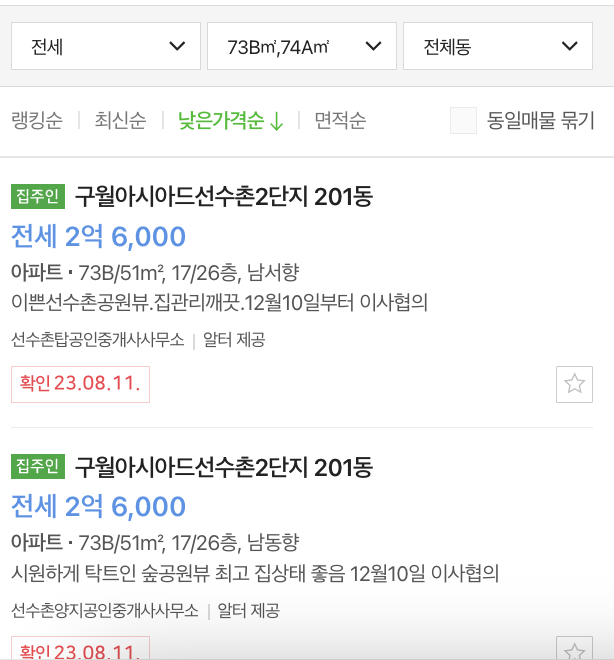This screenshot has height=660, width=614.
Task: Favorite the 선수촌탑공인중개사사무소 listing with the star
Action: pos(574,384)
